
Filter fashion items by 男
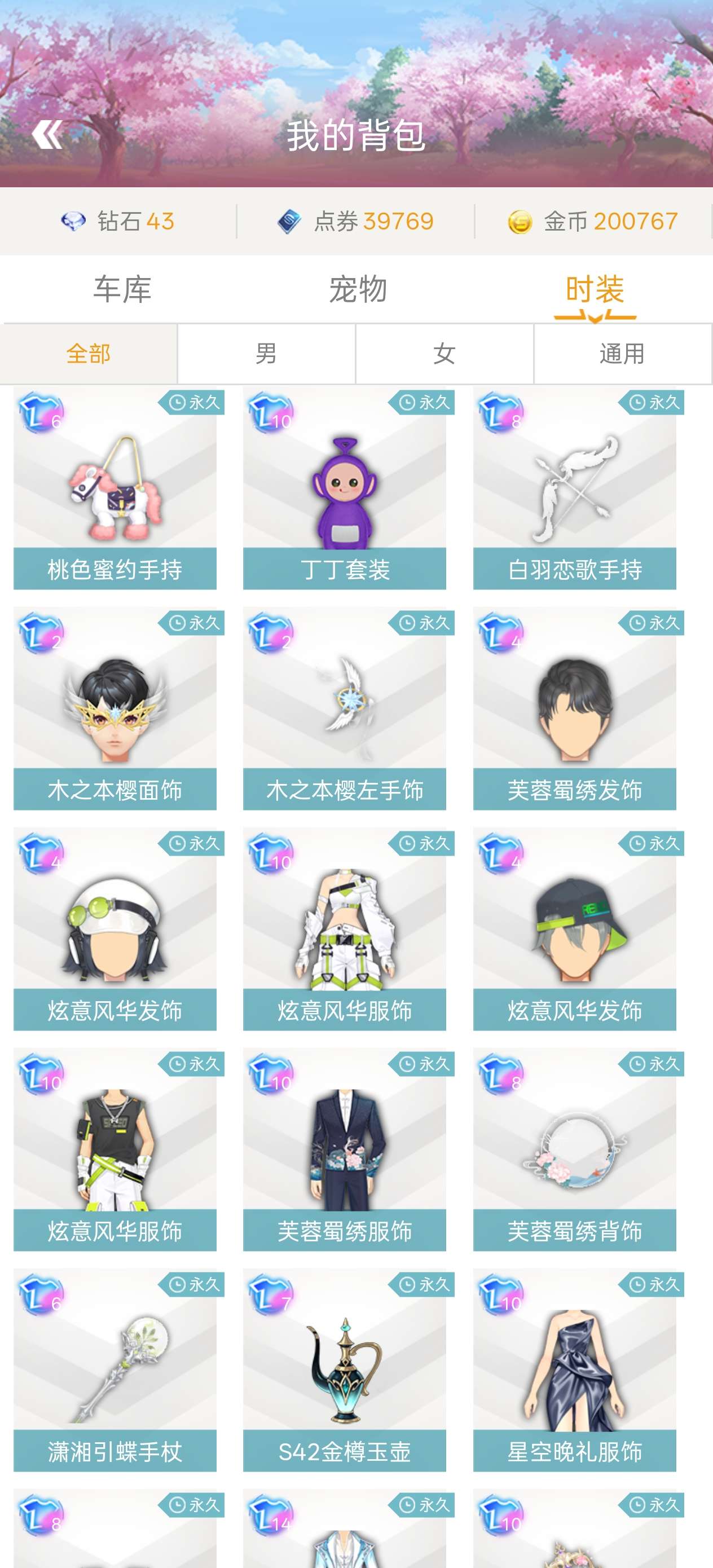coord(266,354)
